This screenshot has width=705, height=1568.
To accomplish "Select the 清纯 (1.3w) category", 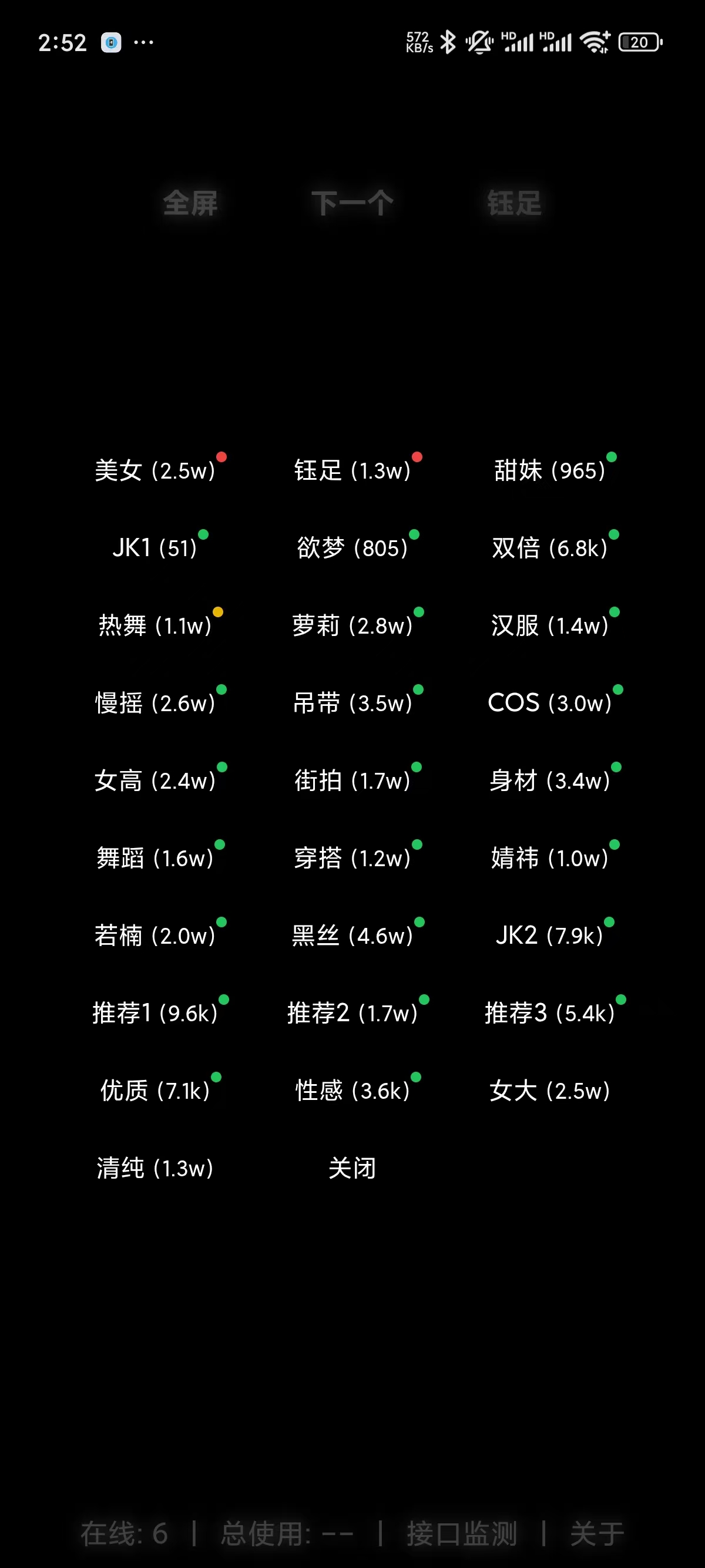I will (155, 1168).
